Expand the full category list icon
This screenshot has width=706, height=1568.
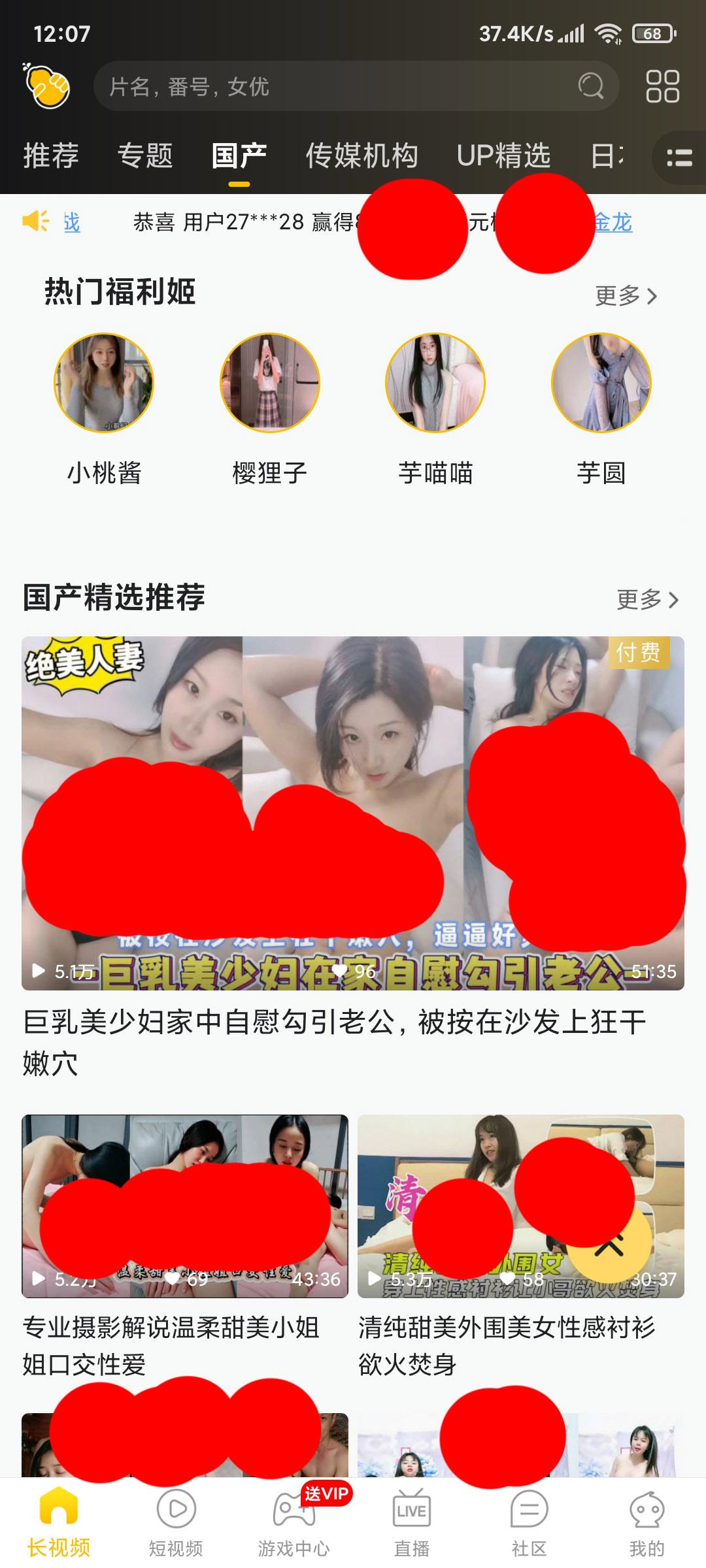[679, 157]
